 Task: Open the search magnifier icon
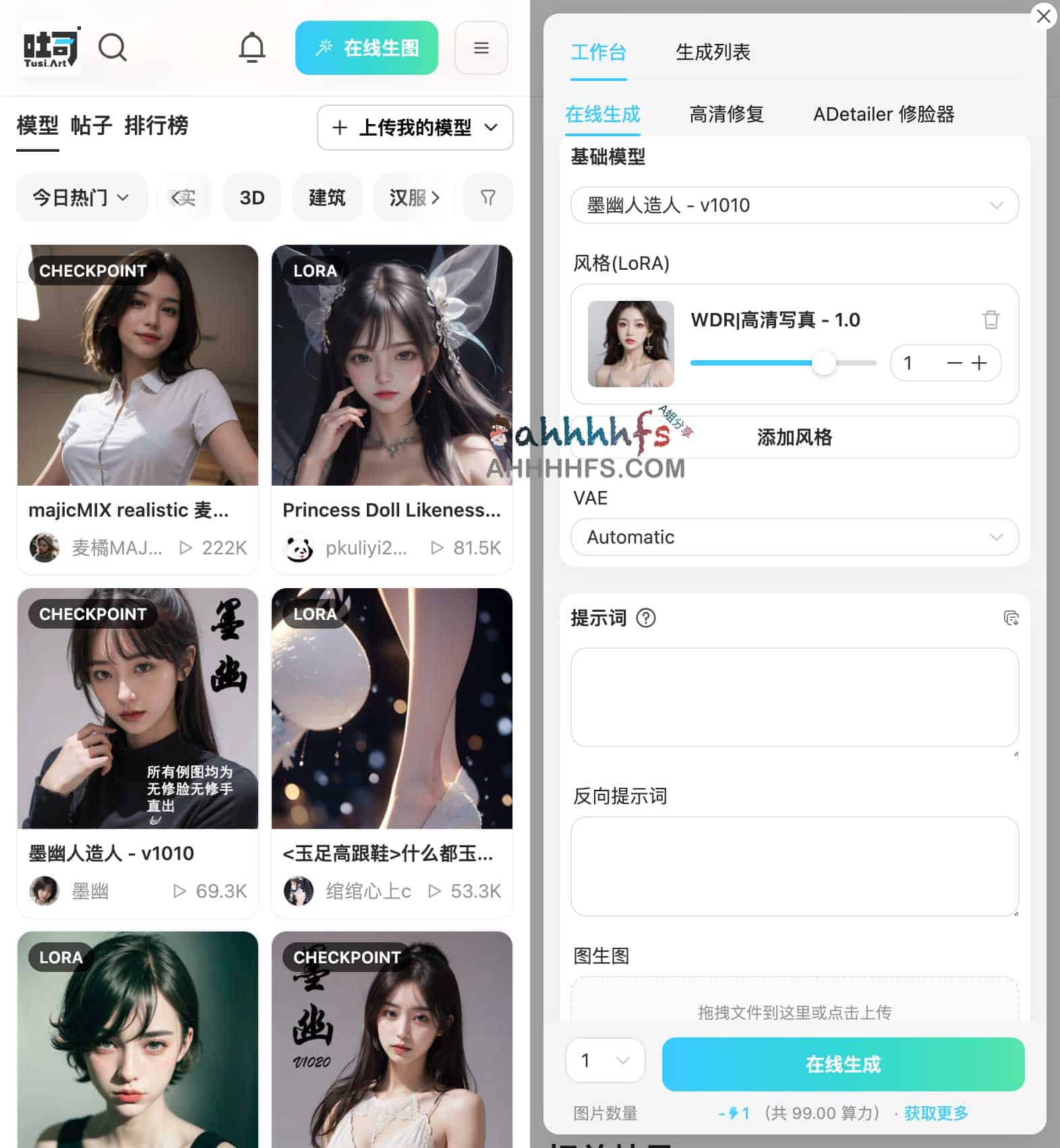[112, 48]
